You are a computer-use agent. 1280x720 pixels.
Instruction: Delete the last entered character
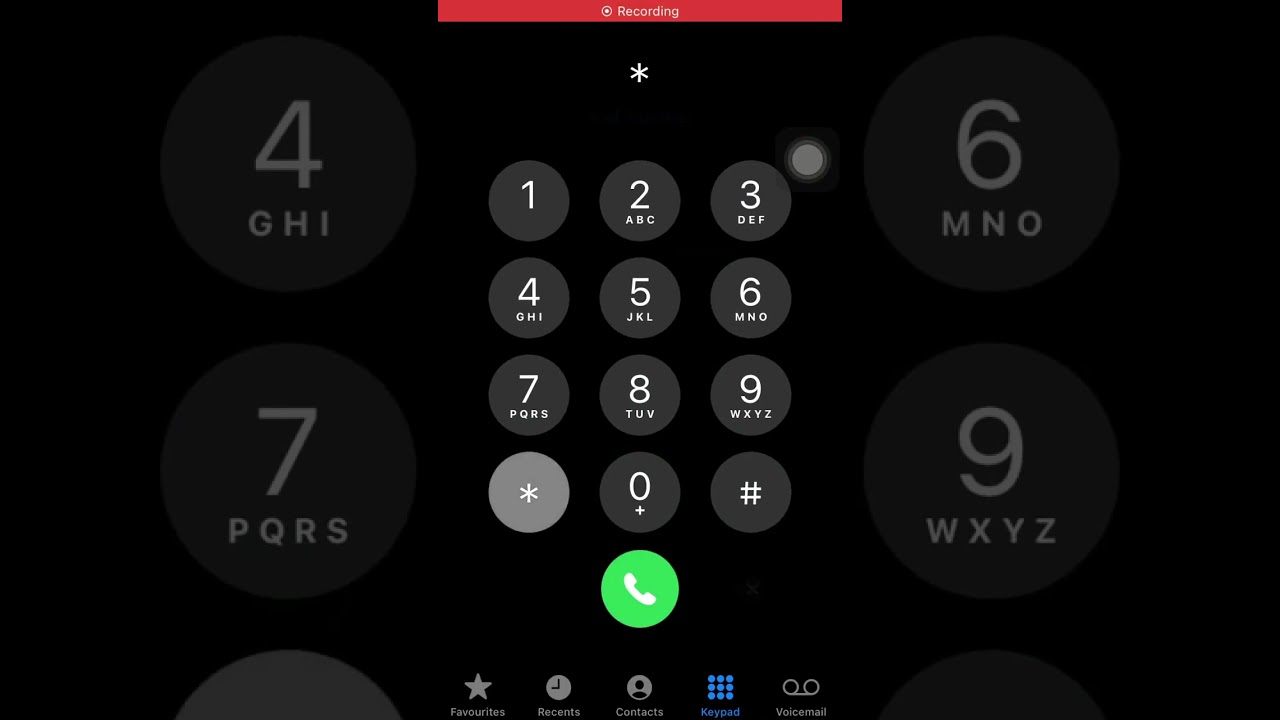point(752,589)
